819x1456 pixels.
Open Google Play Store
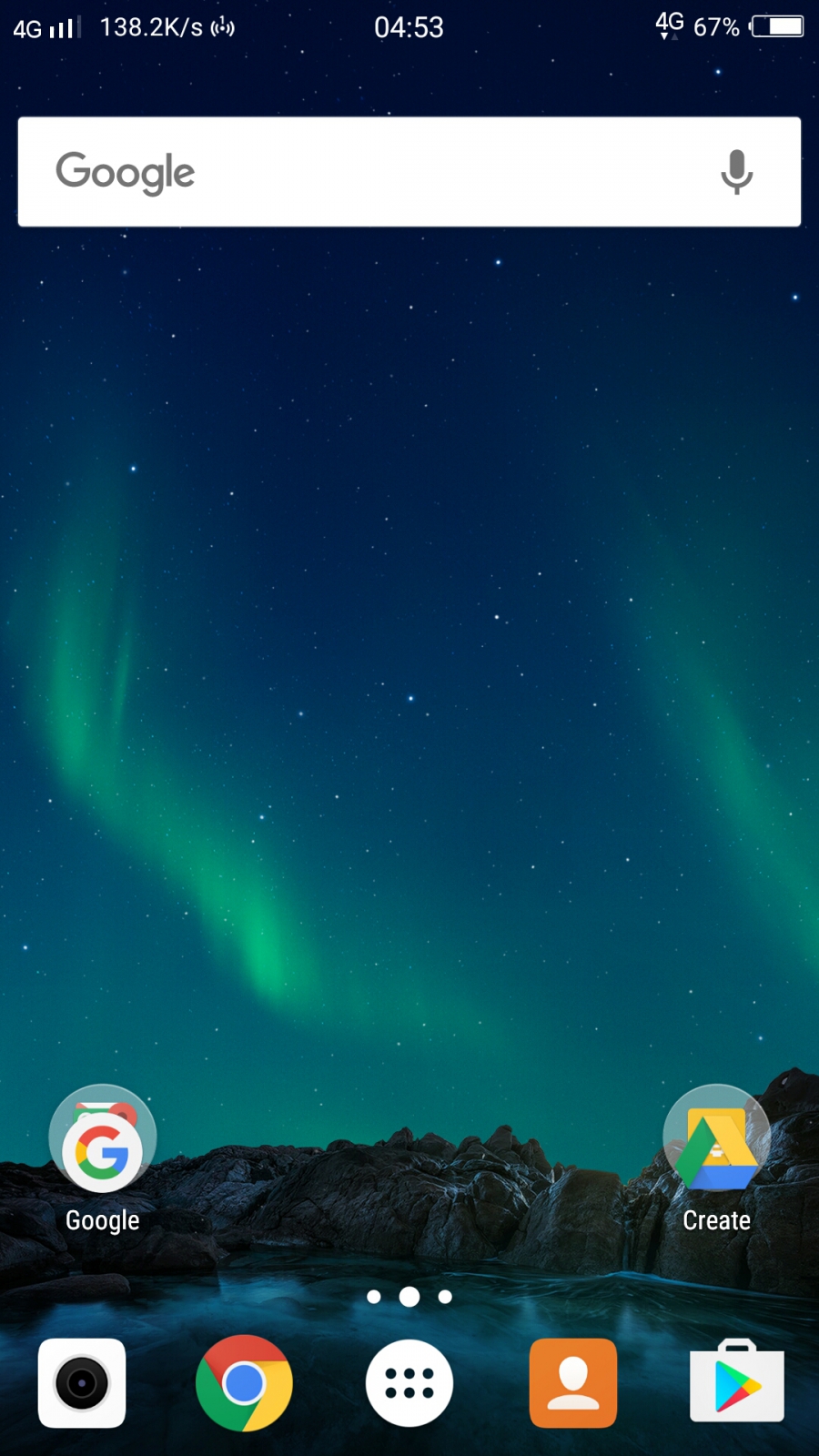pyautogui.click(x=737, y=1382)
